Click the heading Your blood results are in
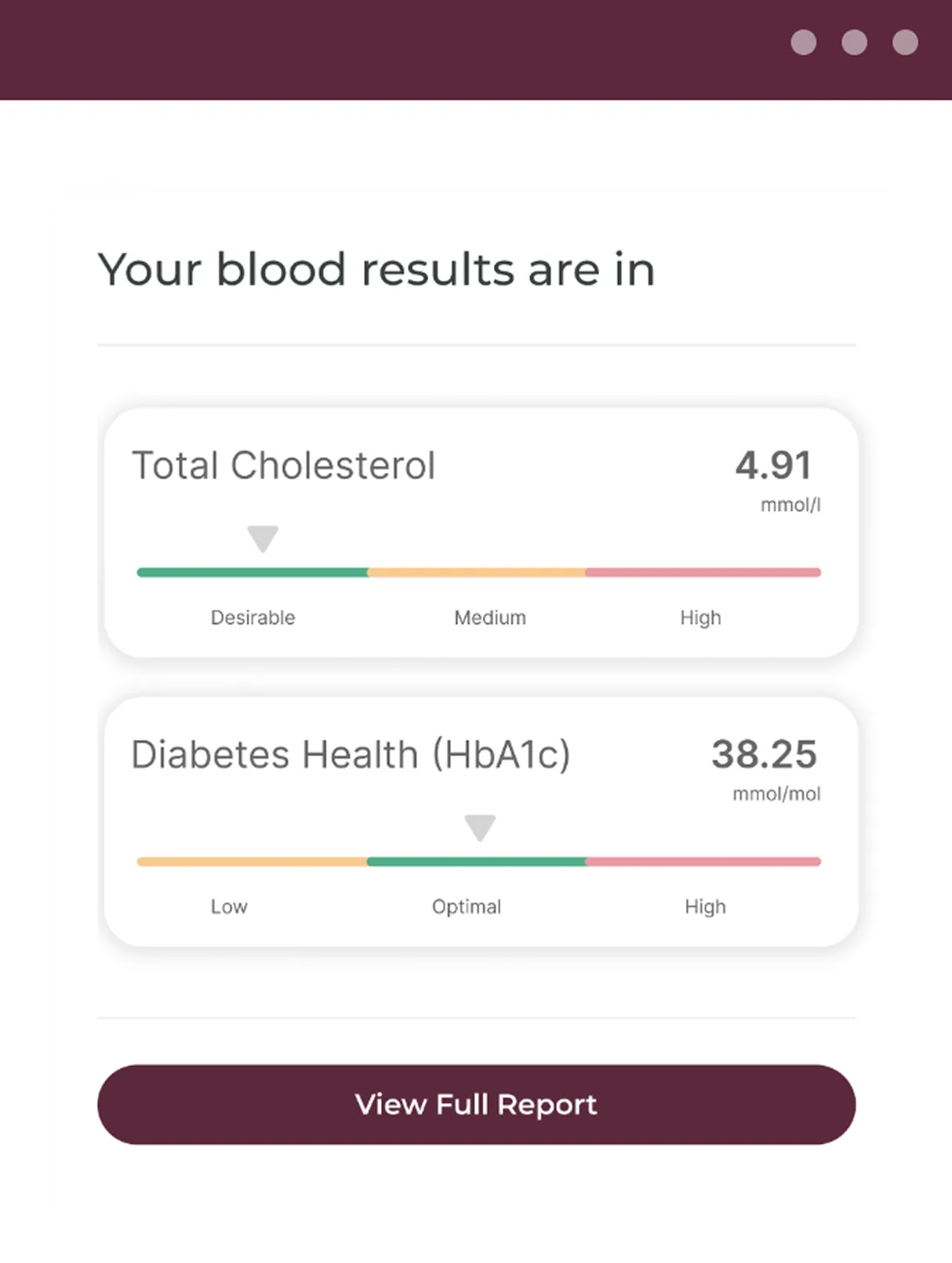This screenshot has width=952, height=1263. [375, 269]
